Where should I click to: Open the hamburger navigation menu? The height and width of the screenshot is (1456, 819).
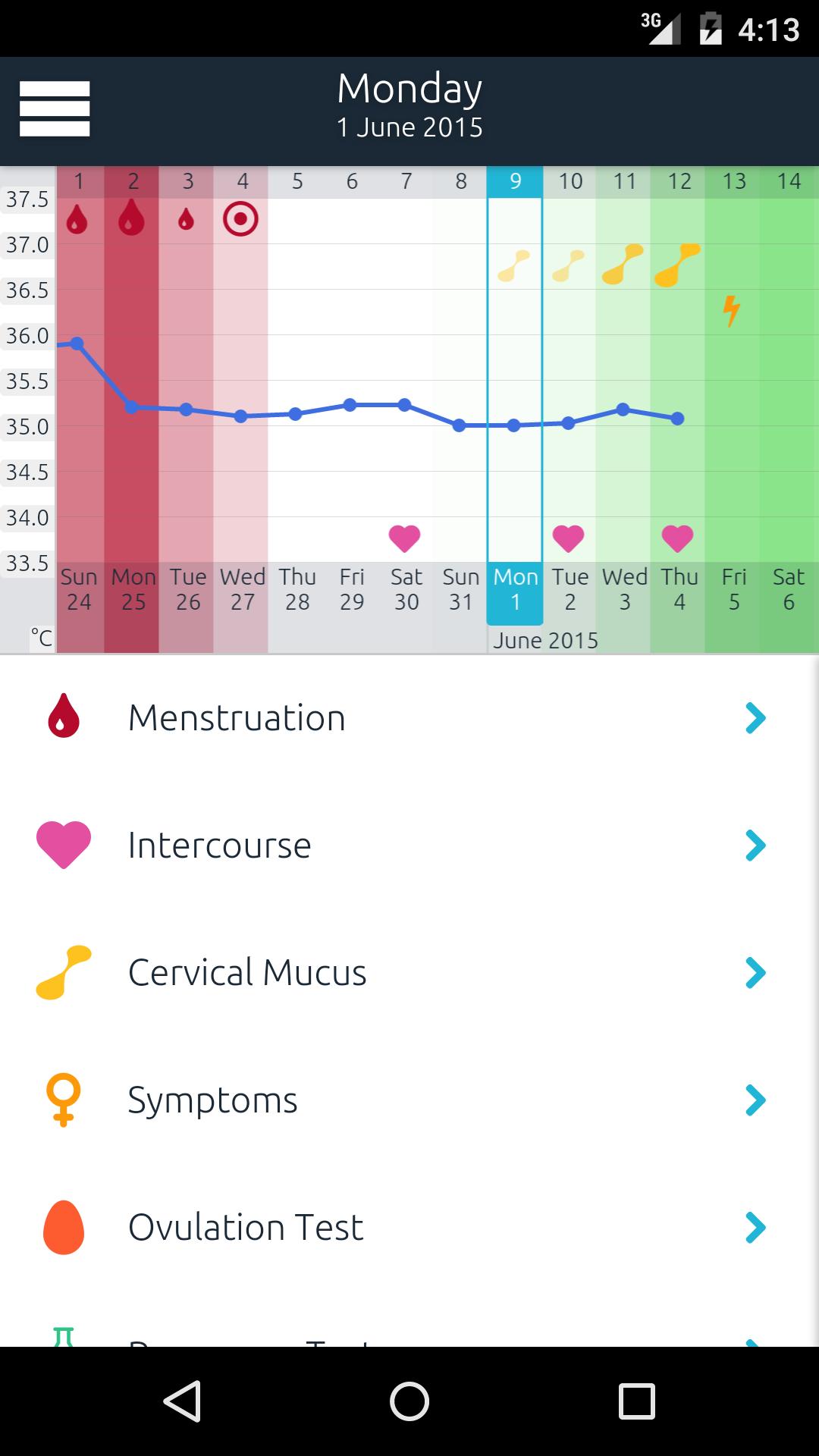[55, 108]
